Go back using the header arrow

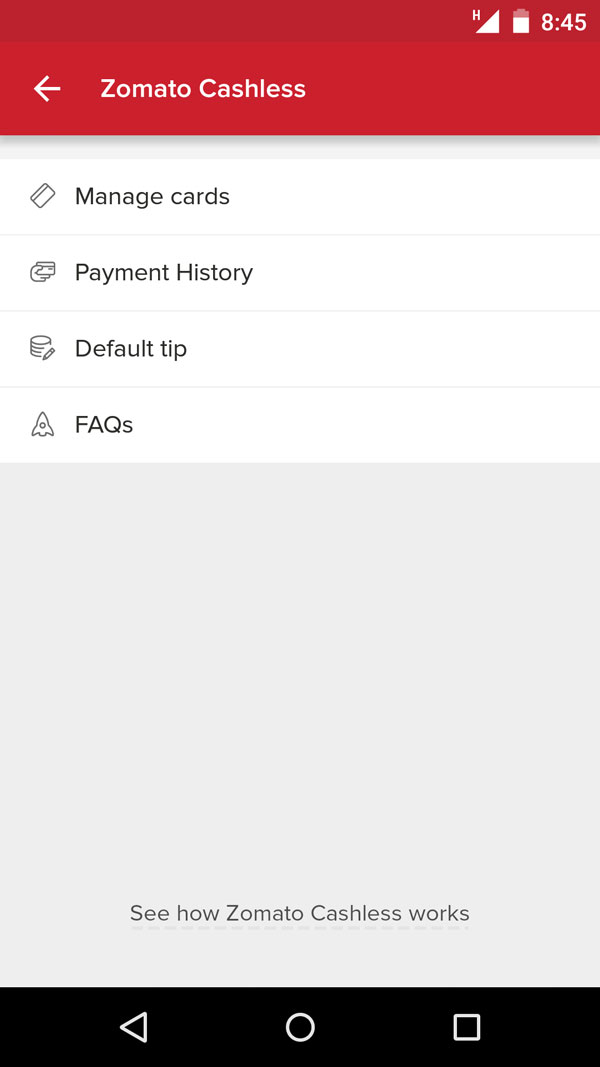47,89
